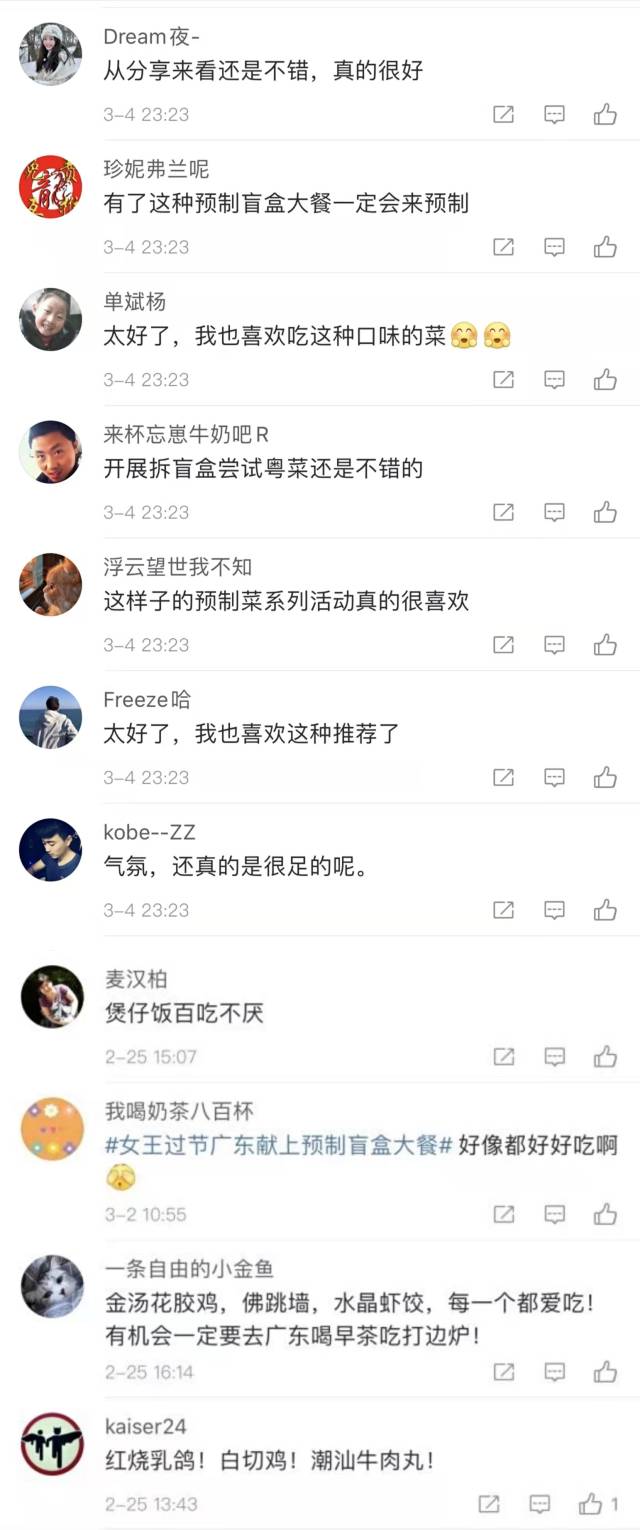Repost 单斌杨's comment

click(x=504, y=380)
